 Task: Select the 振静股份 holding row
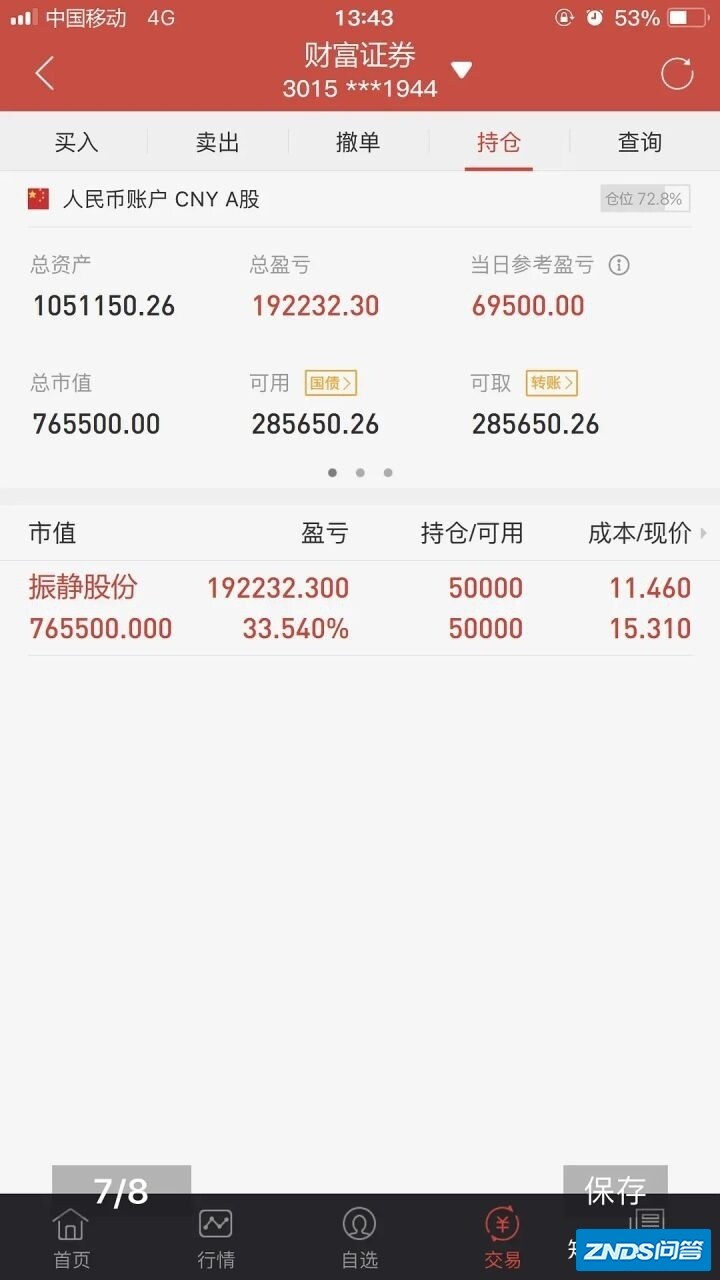coord(360,605)
